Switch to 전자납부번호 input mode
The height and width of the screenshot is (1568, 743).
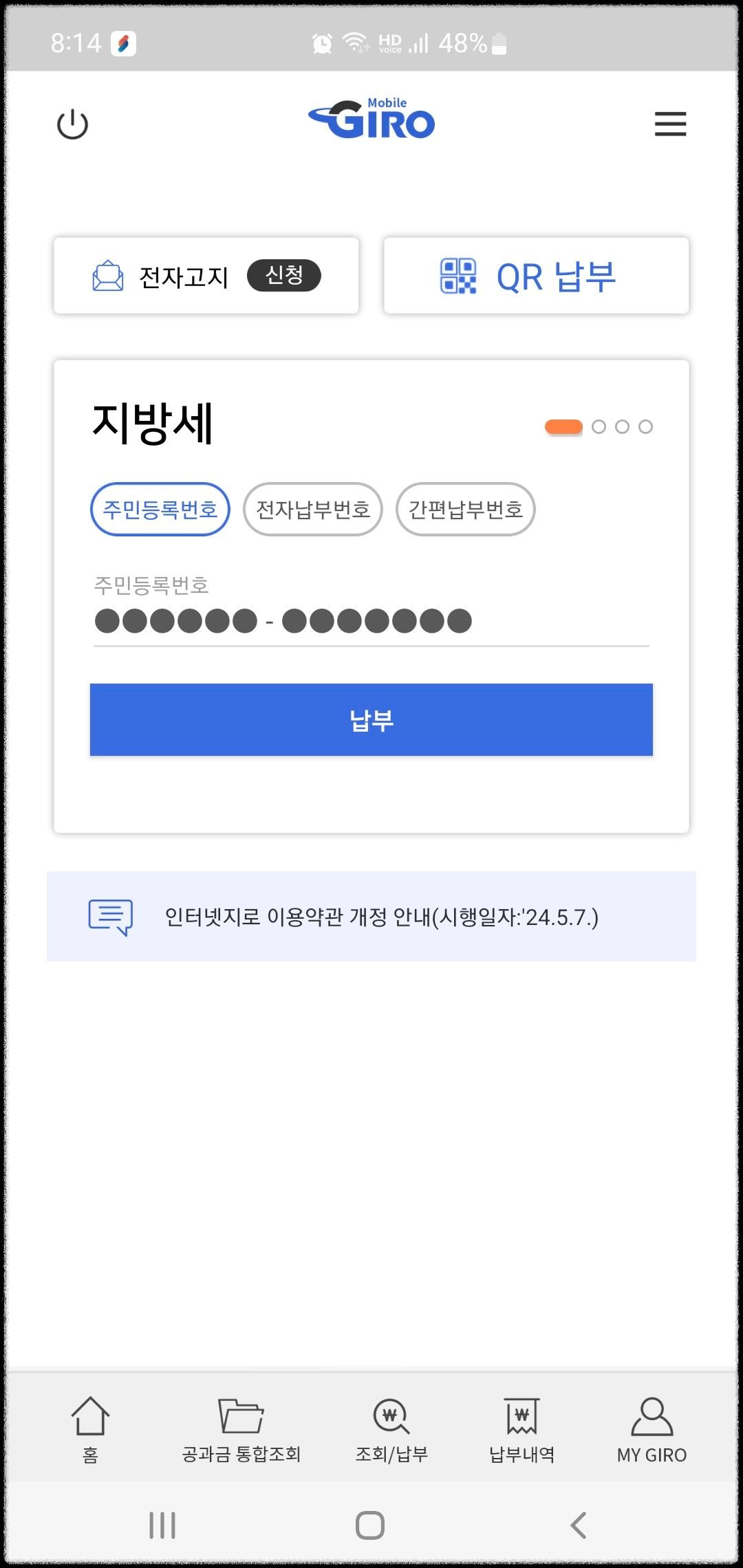[x=312, y=509]
